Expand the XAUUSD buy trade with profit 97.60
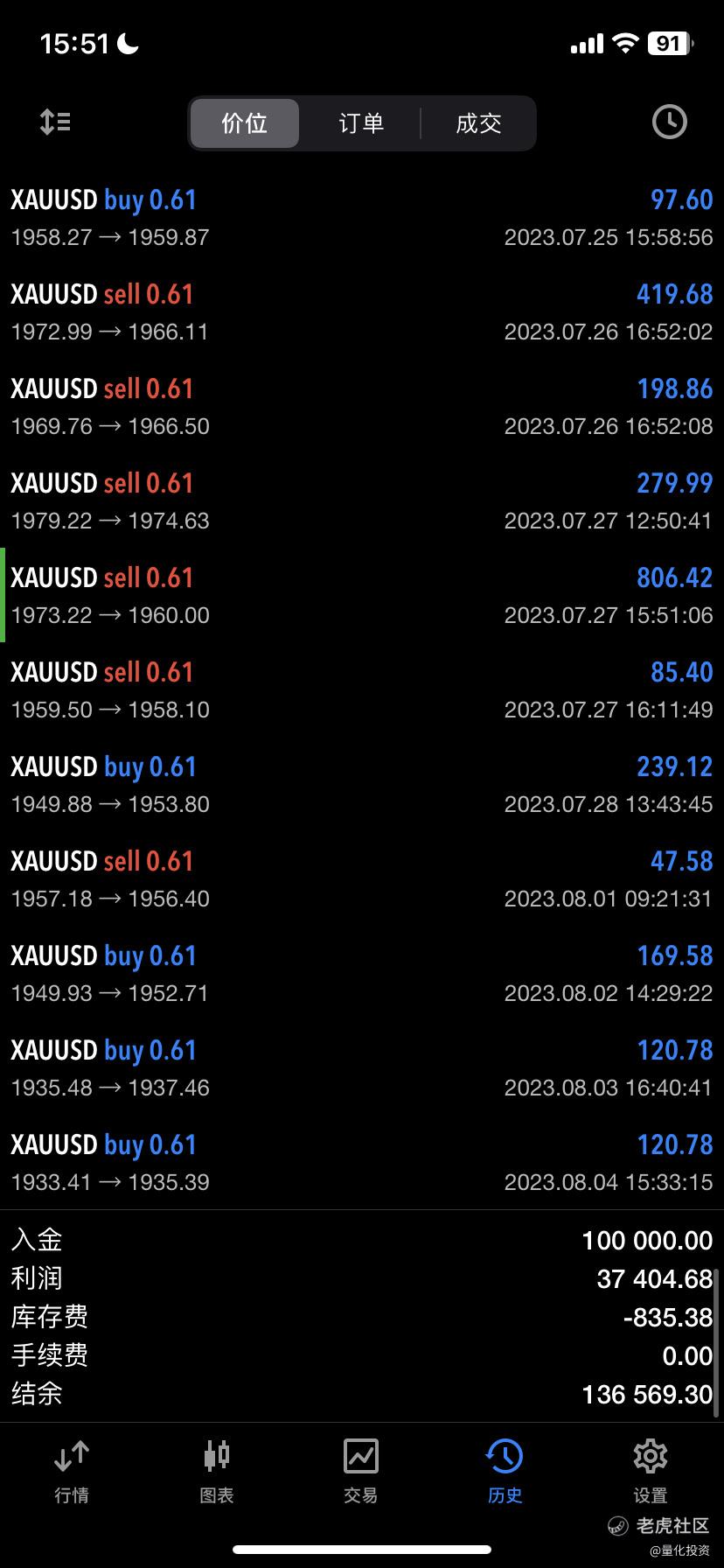This screenshot has height=1568, width=724. [x=362, y=217]
